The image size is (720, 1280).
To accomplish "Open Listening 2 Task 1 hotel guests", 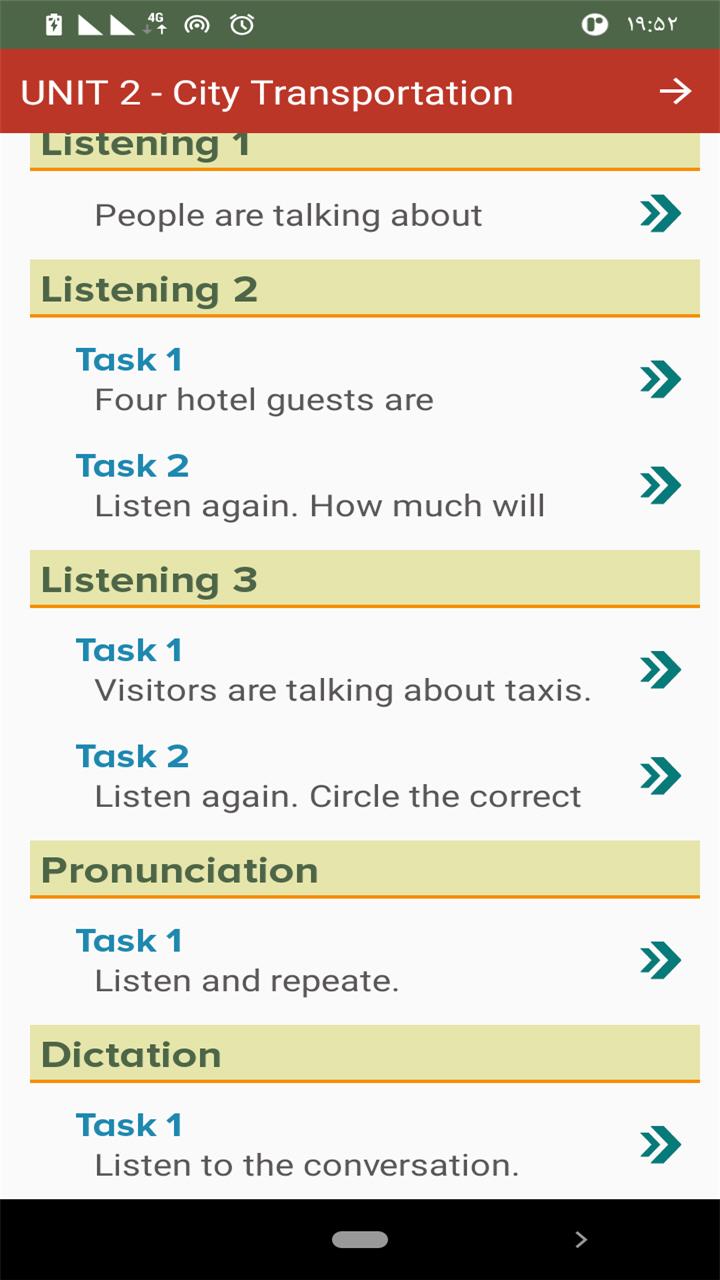I will [x=660, y=379].
